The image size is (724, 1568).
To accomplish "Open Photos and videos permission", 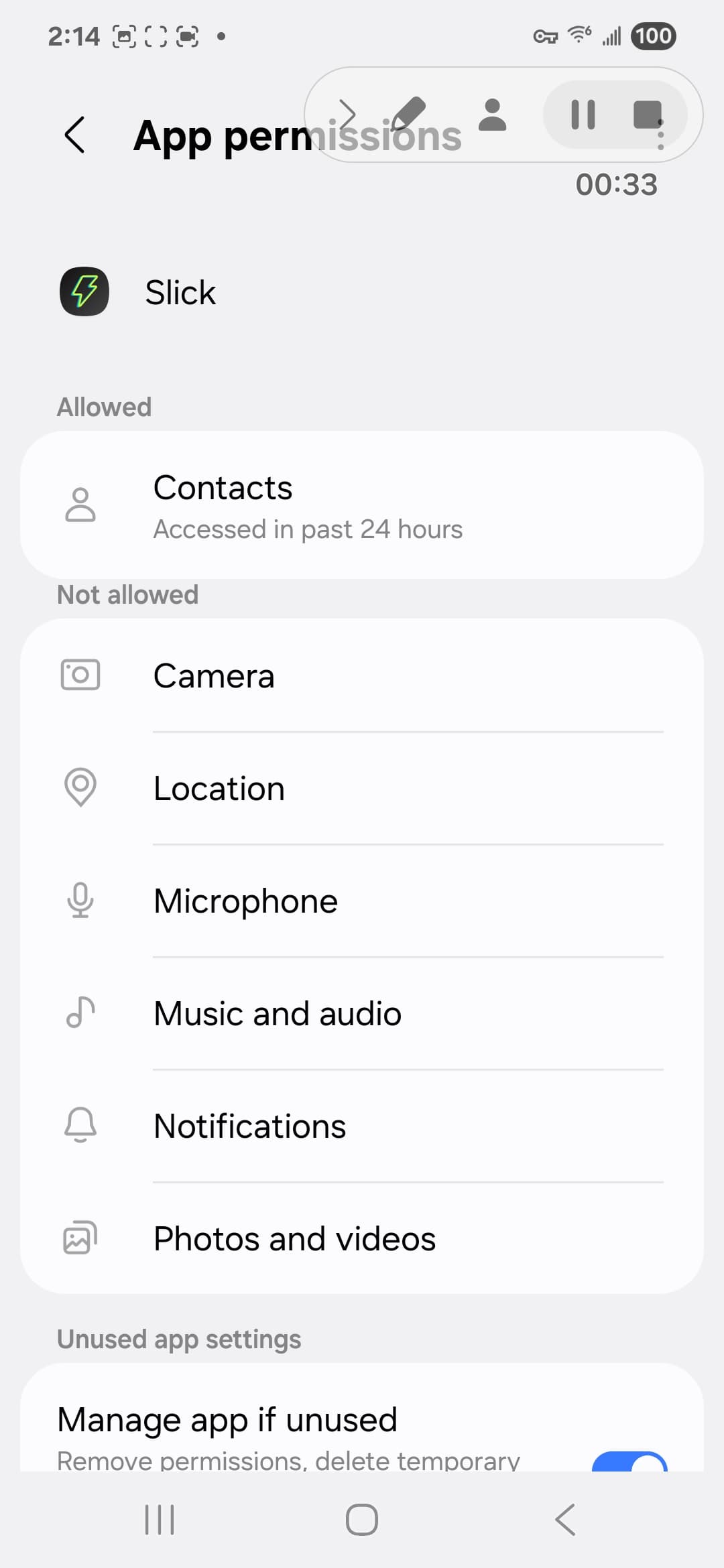I will click(362, 1238).
